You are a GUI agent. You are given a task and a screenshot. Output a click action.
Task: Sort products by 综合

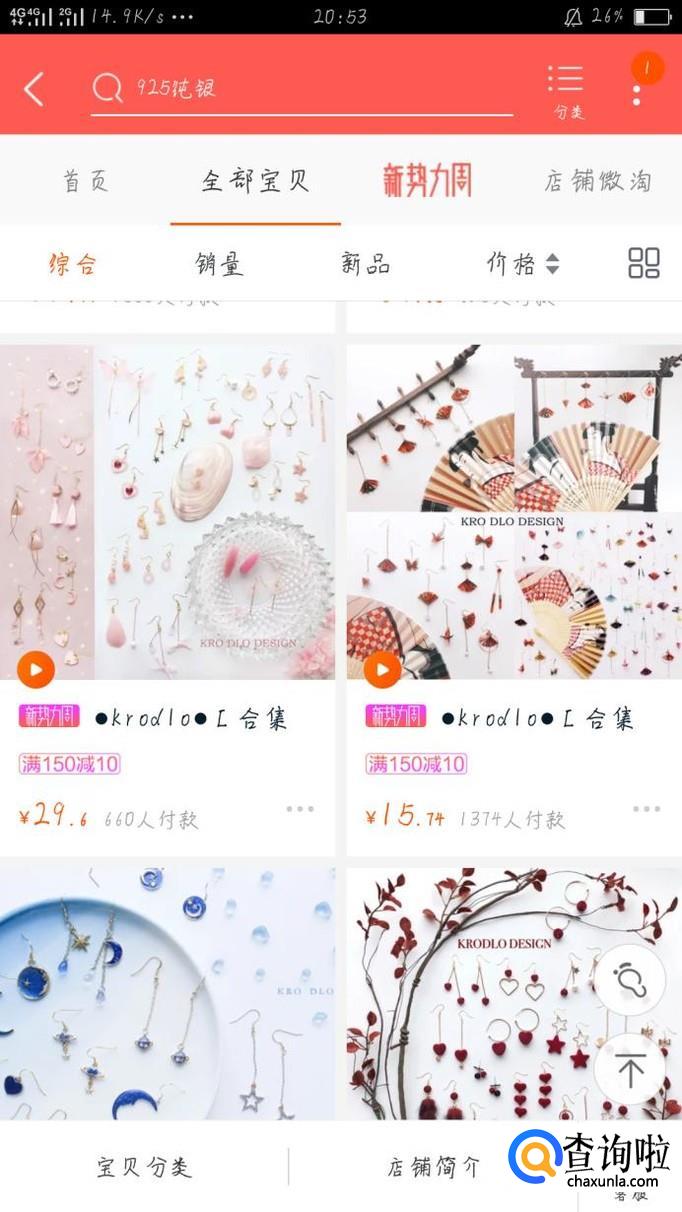tap(73, 264)
